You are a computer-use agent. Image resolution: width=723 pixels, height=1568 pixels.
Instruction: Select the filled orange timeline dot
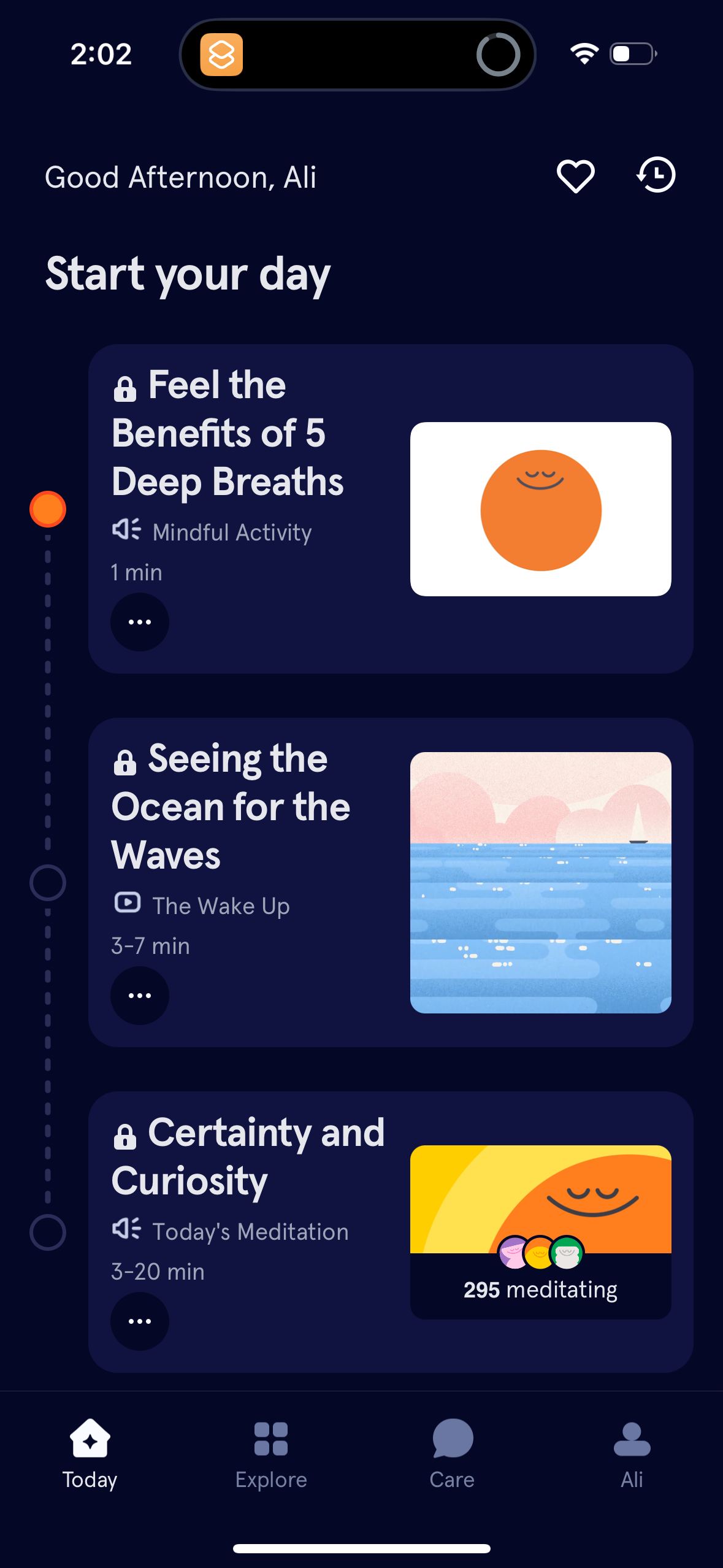coord(47,507)
